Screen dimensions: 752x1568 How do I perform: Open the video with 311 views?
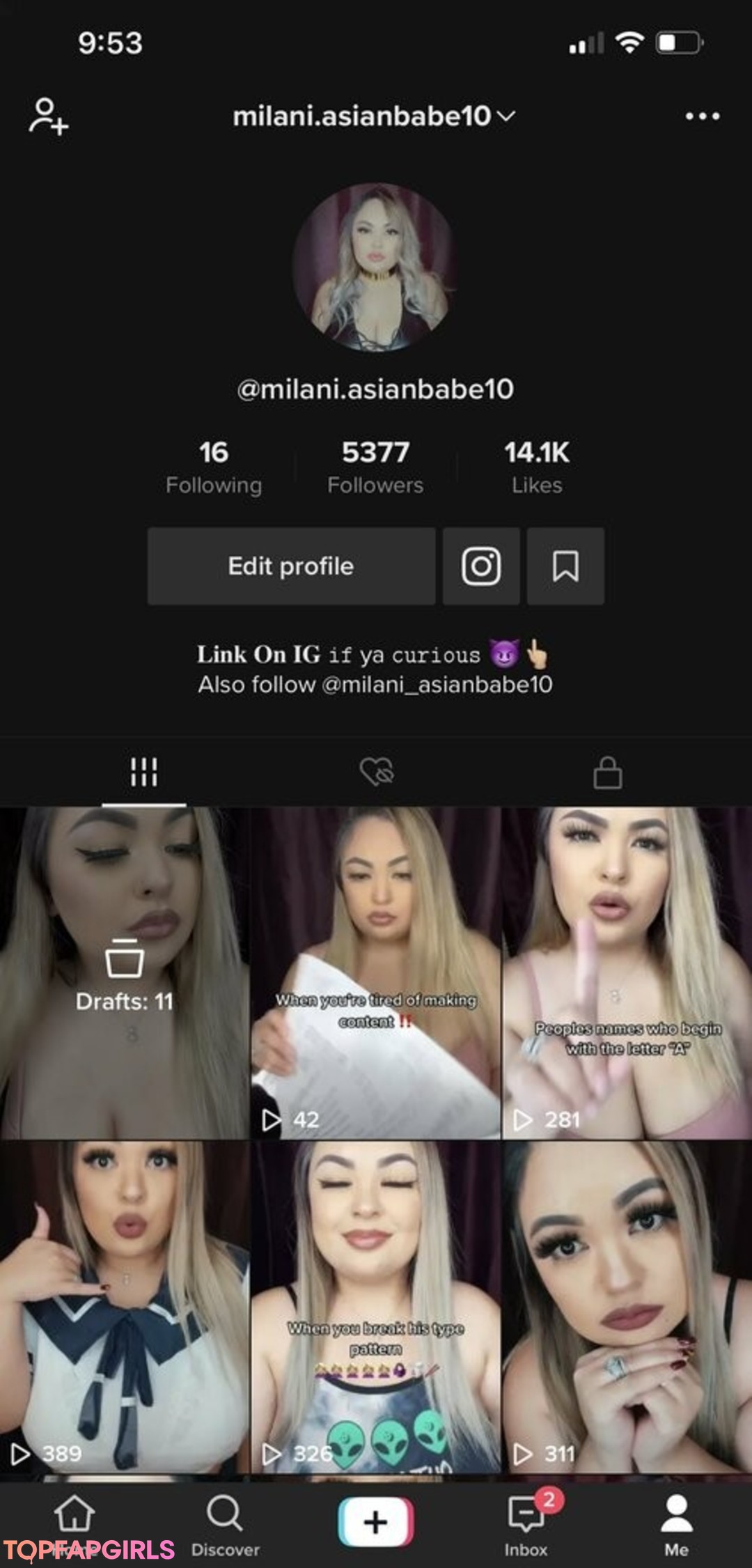[x=627, y=1306]
